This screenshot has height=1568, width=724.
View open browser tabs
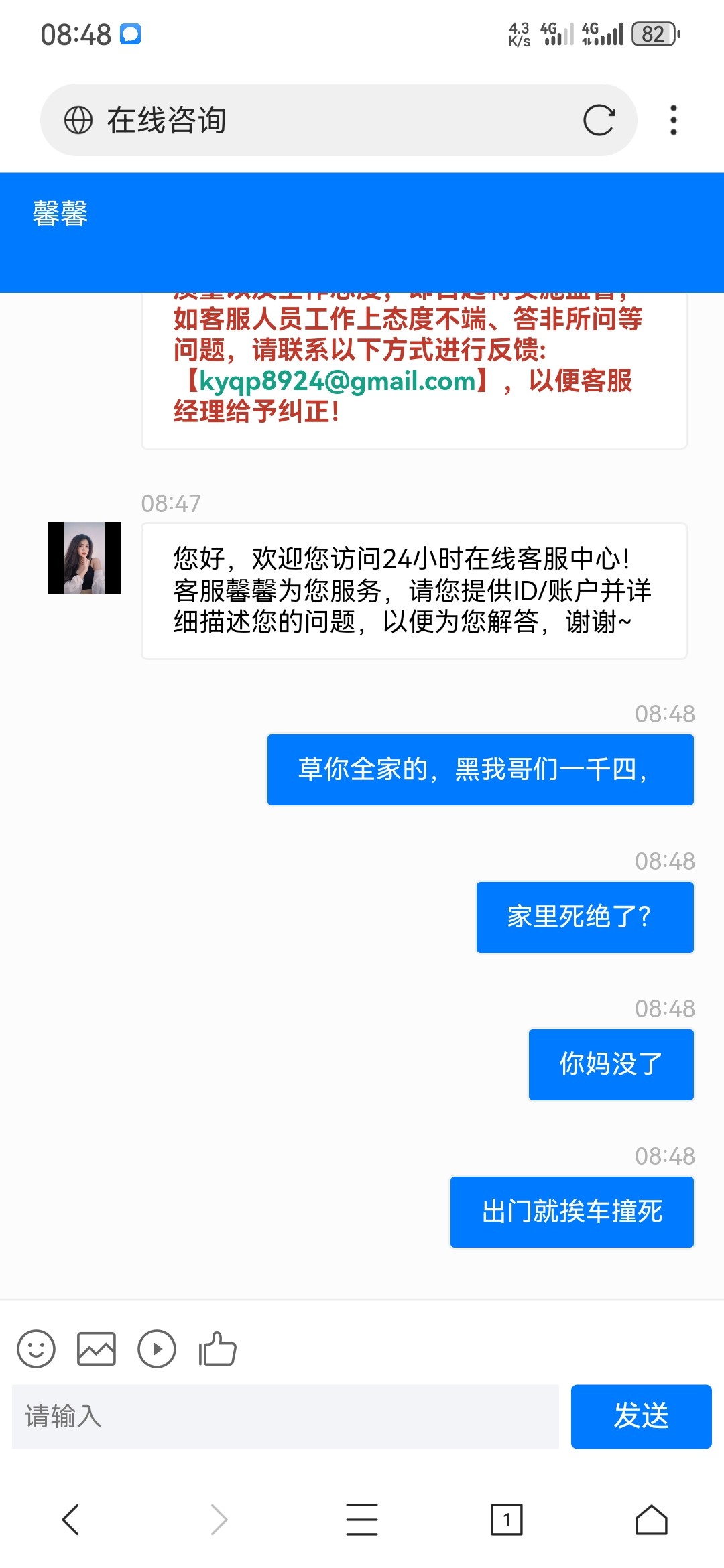tap(507, 1519)
